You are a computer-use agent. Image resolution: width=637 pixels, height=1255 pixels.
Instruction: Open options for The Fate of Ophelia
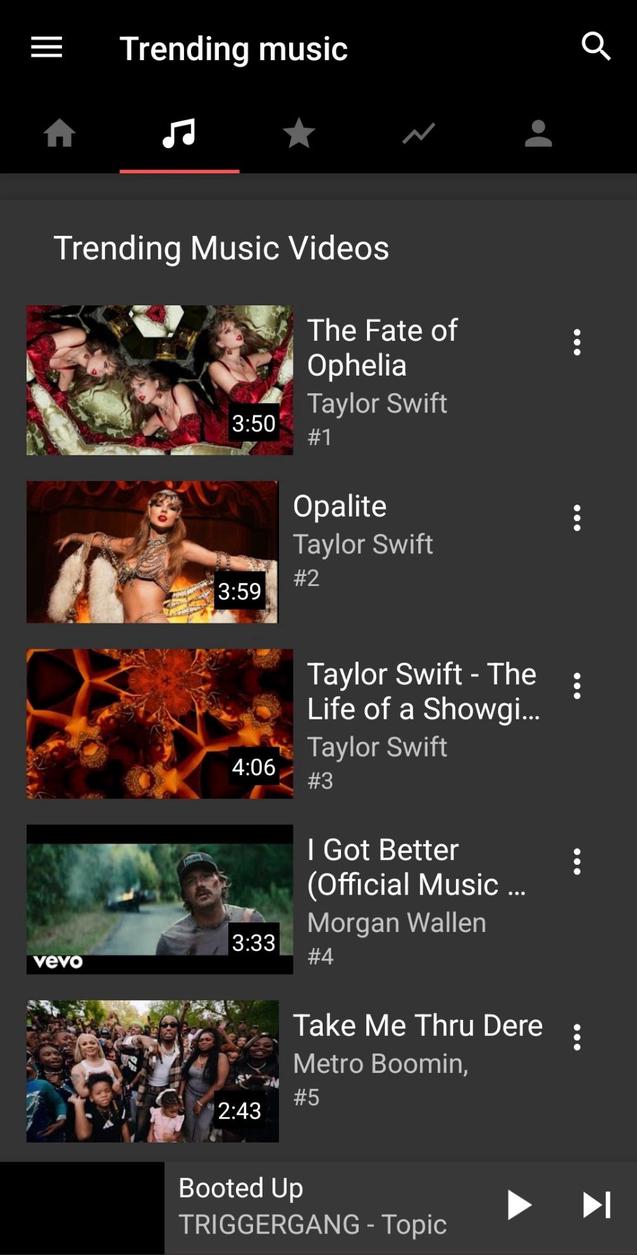pos(577,342)
